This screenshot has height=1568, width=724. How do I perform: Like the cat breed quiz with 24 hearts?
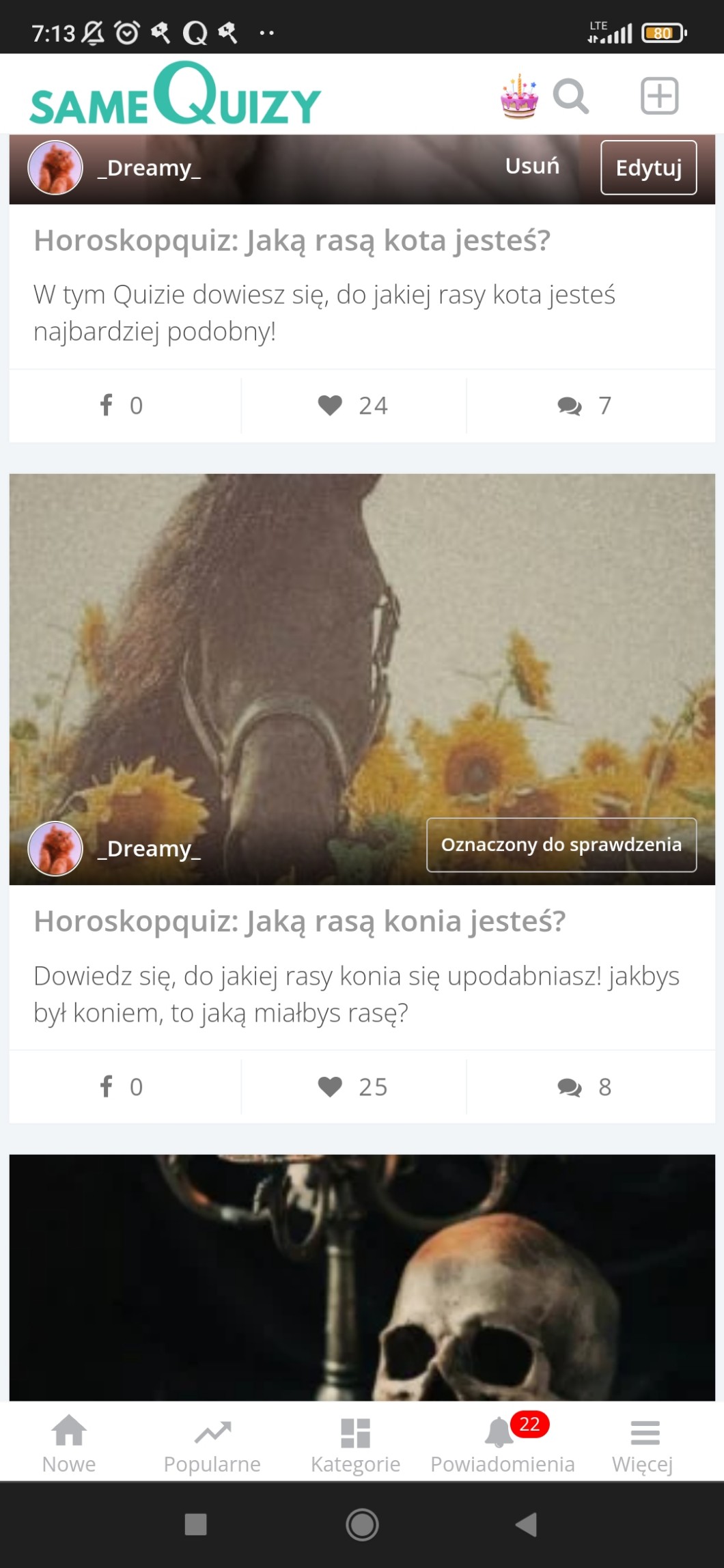(353, 406)
